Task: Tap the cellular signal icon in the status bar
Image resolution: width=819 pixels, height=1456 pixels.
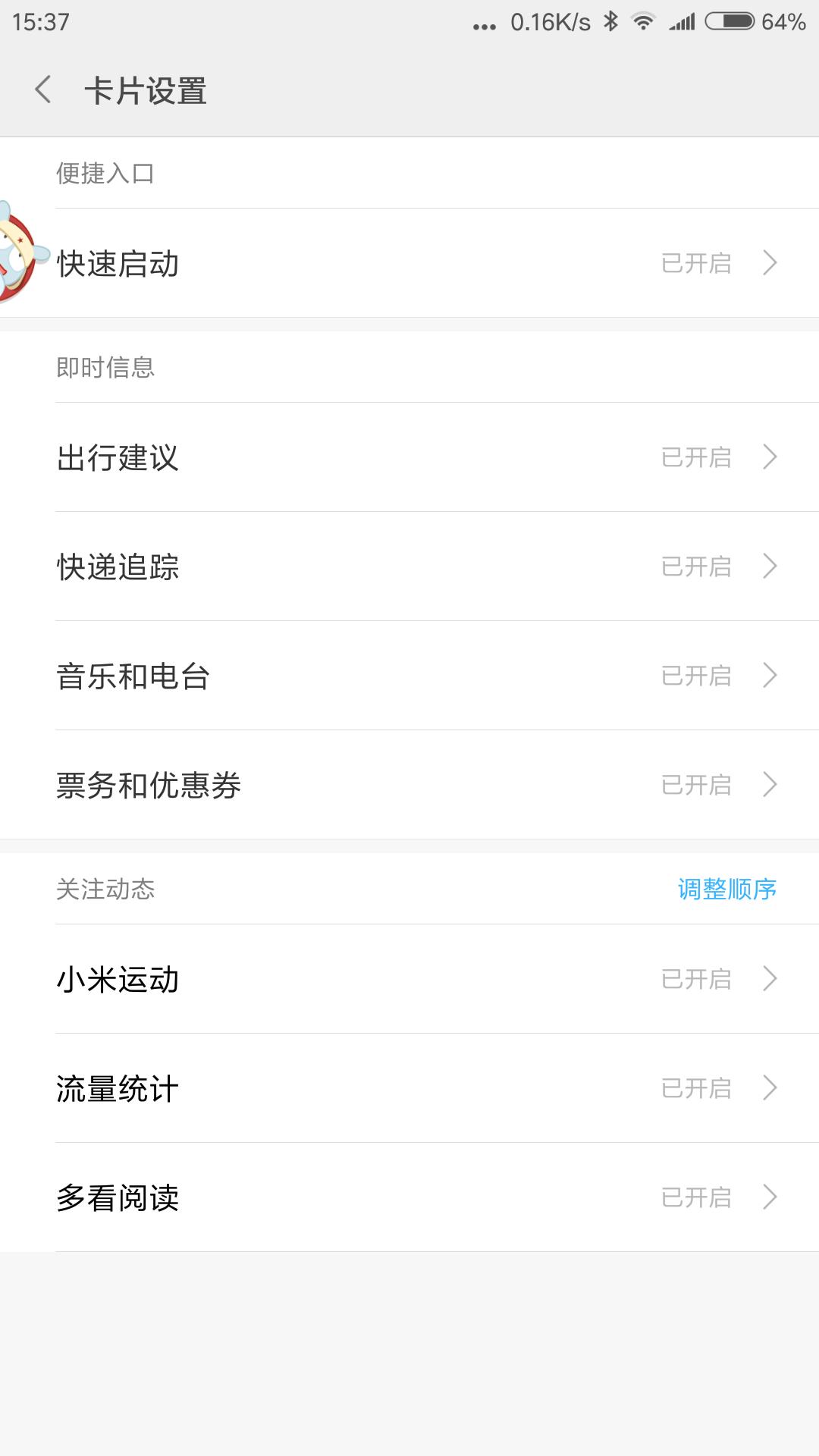Action: [681, 23]
